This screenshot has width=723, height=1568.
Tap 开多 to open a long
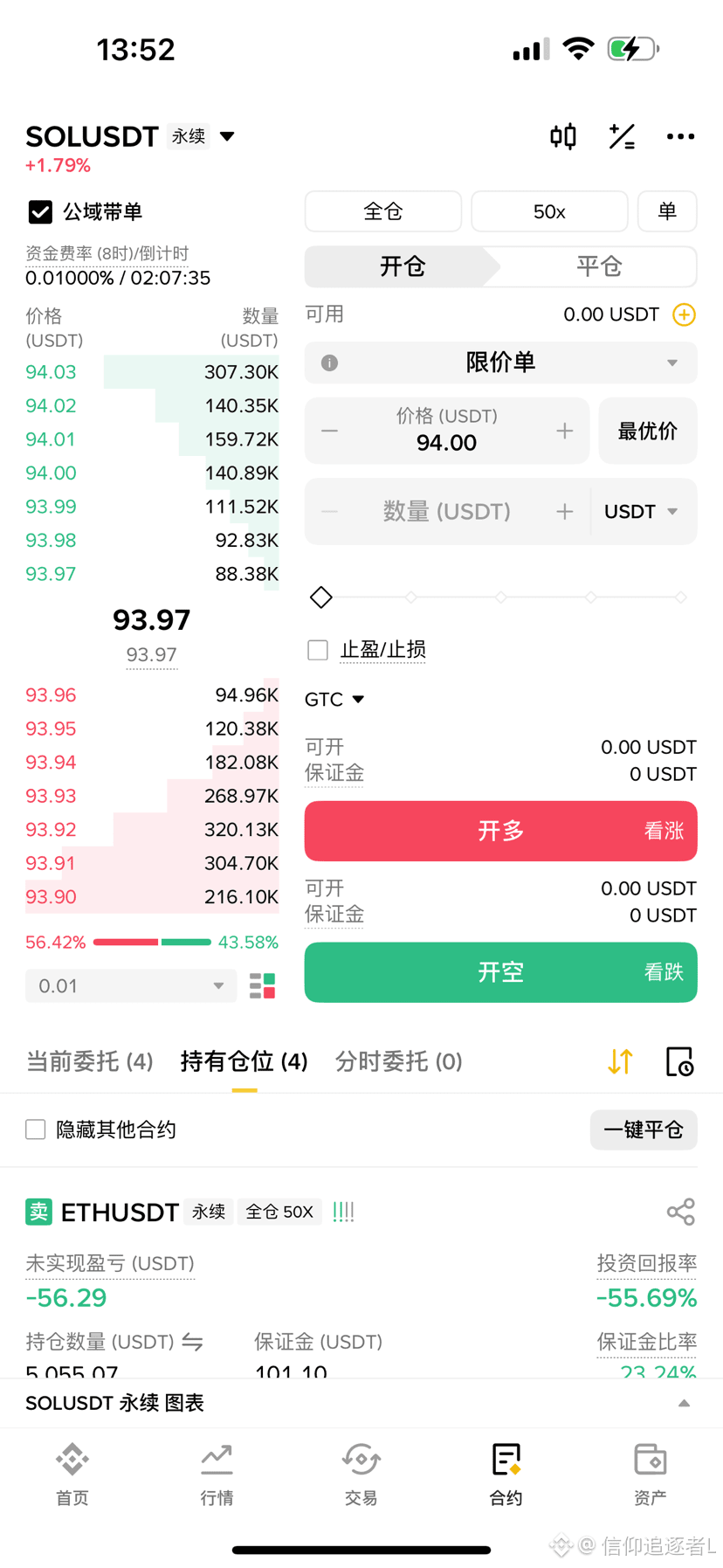point(500,831)
